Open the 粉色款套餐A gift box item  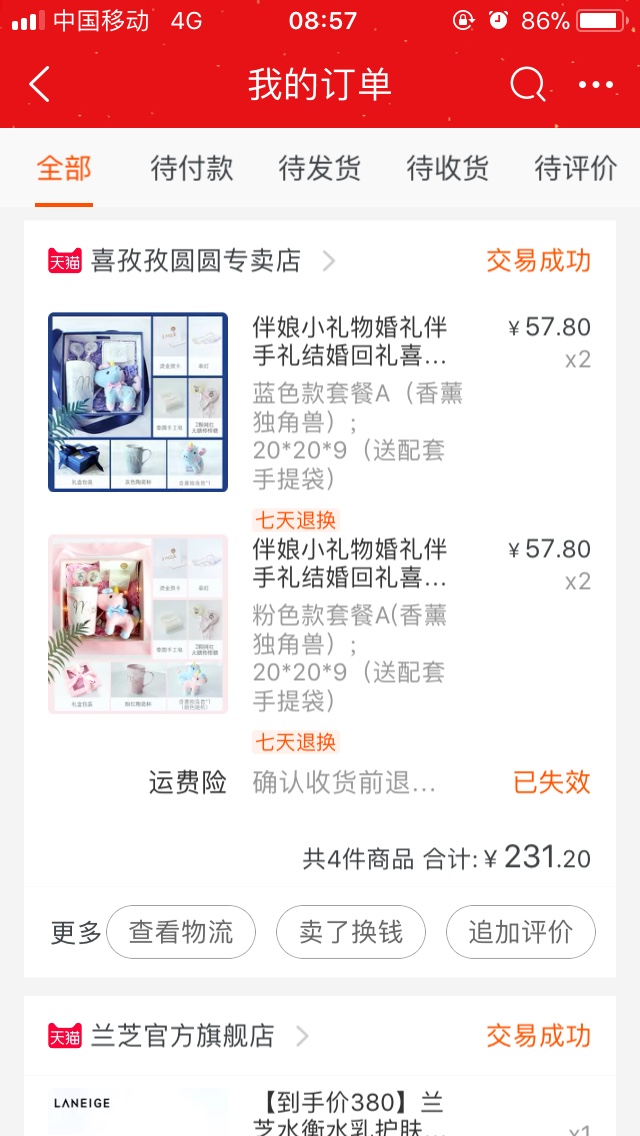[x=320, y=624]
